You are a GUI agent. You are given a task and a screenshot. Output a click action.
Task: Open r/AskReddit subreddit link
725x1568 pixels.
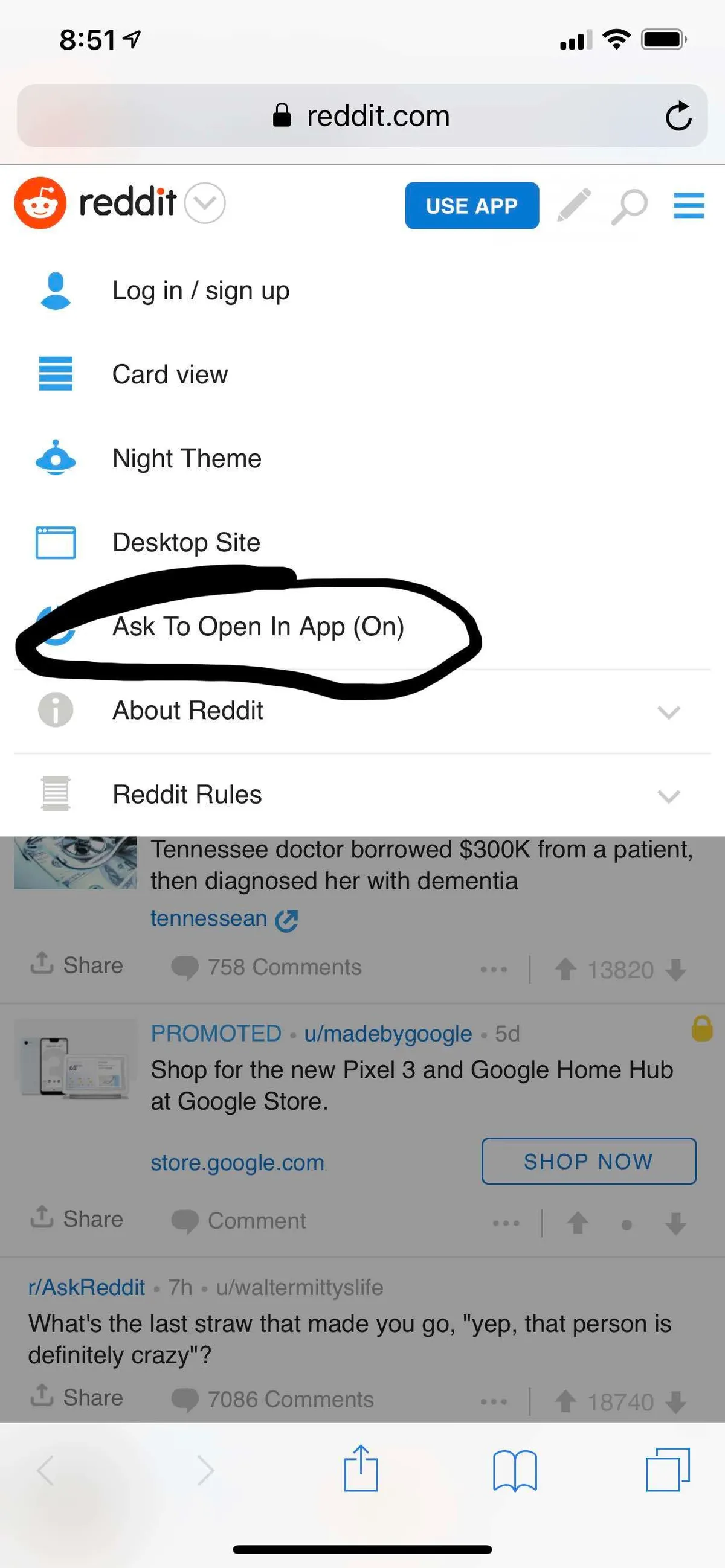[86, 1287]
